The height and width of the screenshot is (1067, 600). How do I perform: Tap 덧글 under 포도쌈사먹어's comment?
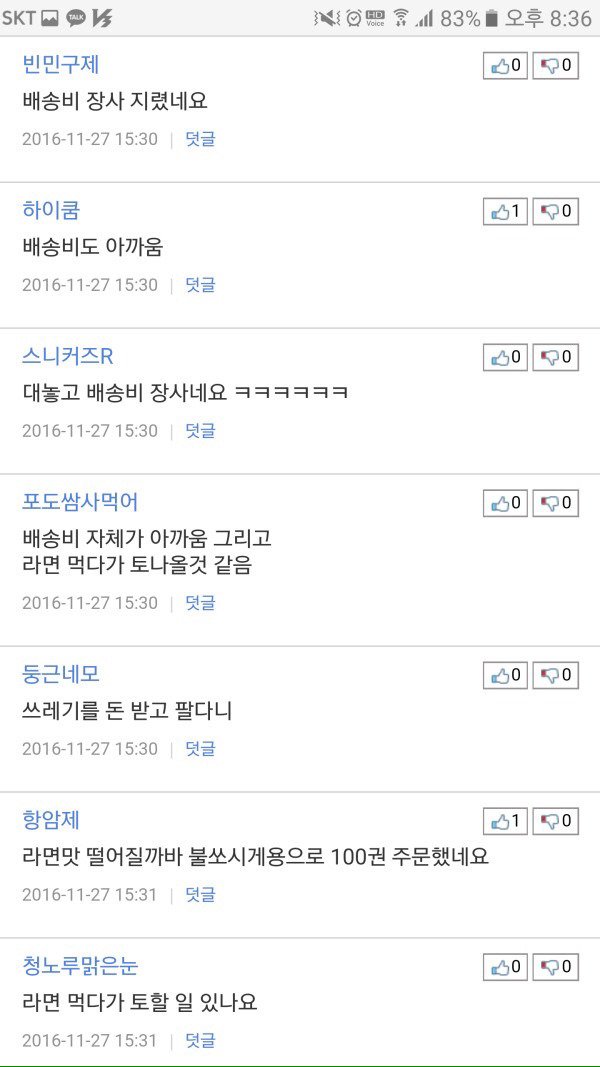tap(200, 603)
